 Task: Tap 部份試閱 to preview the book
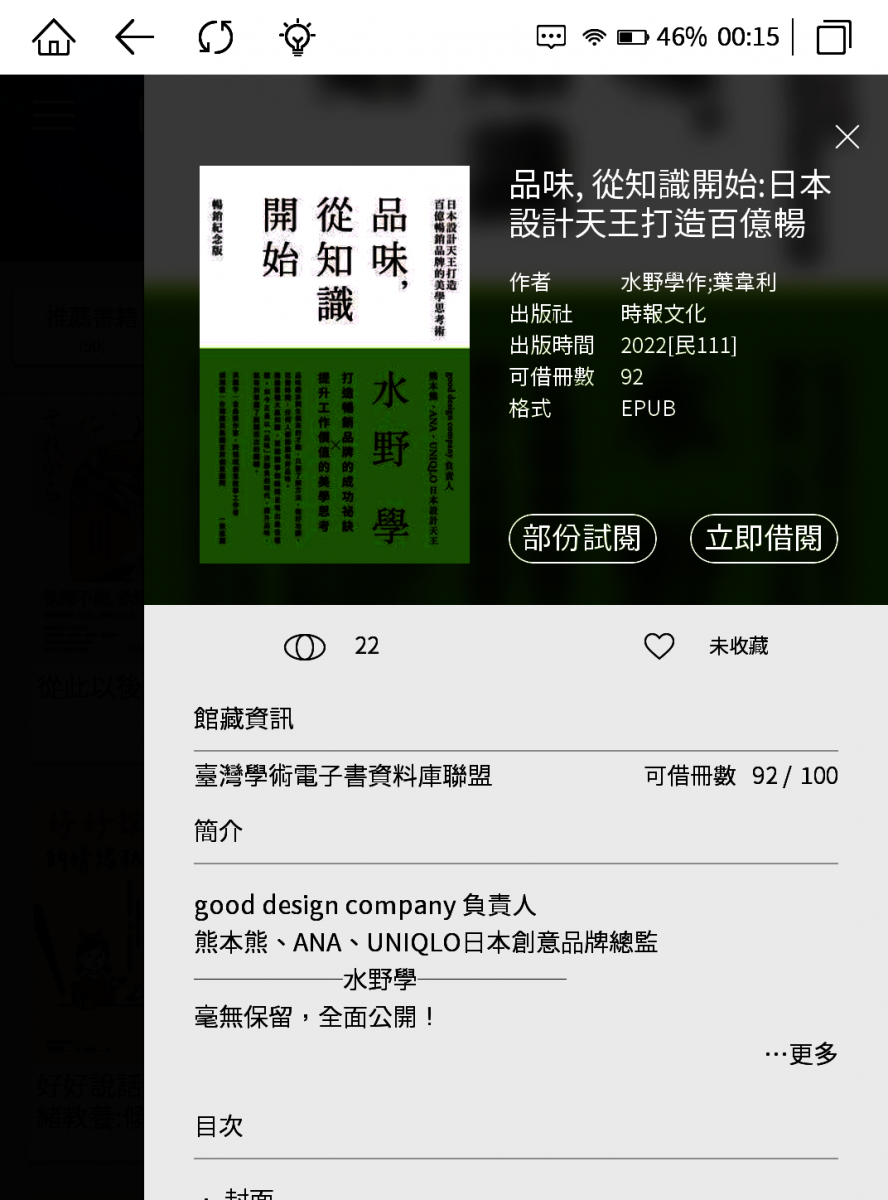(x=582, y=539)
